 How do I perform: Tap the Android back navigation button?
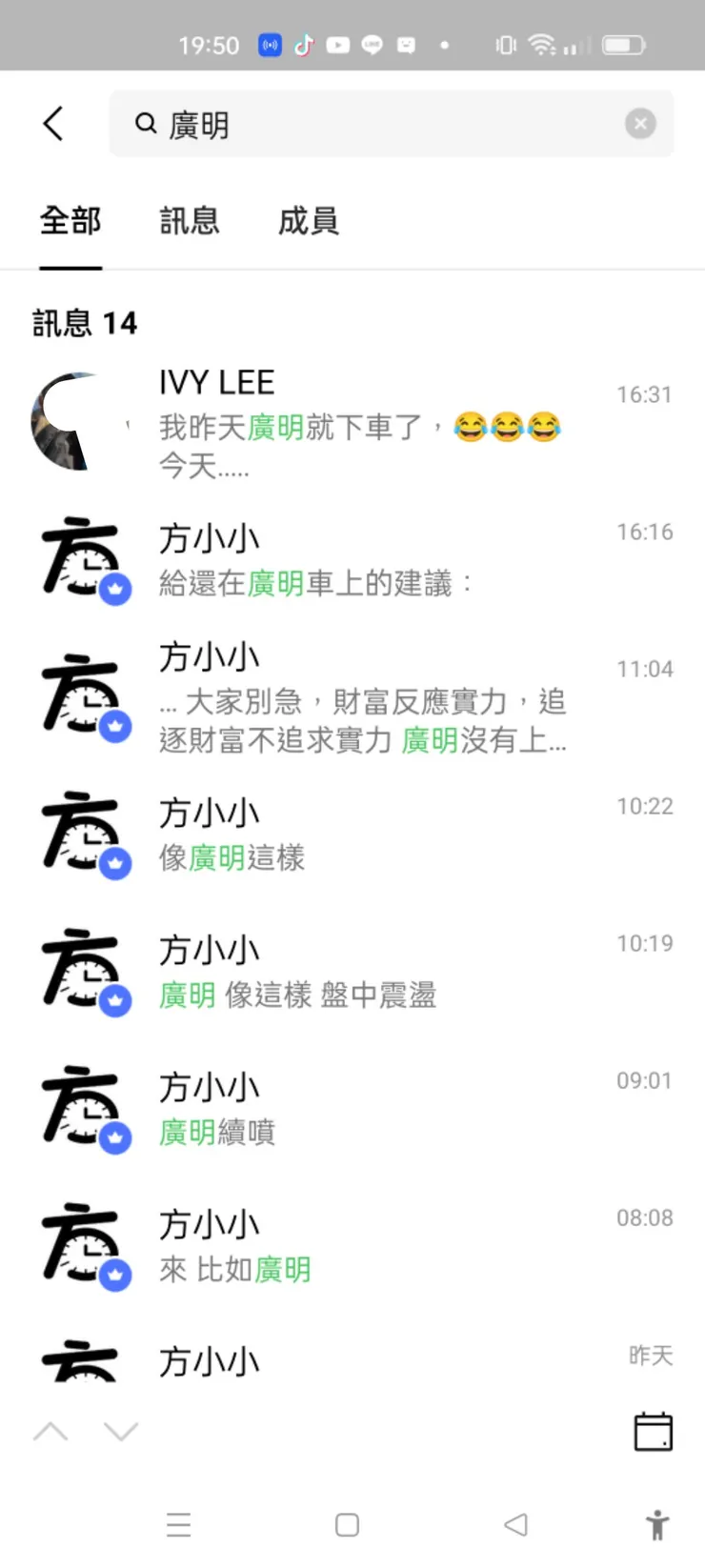515,1524
